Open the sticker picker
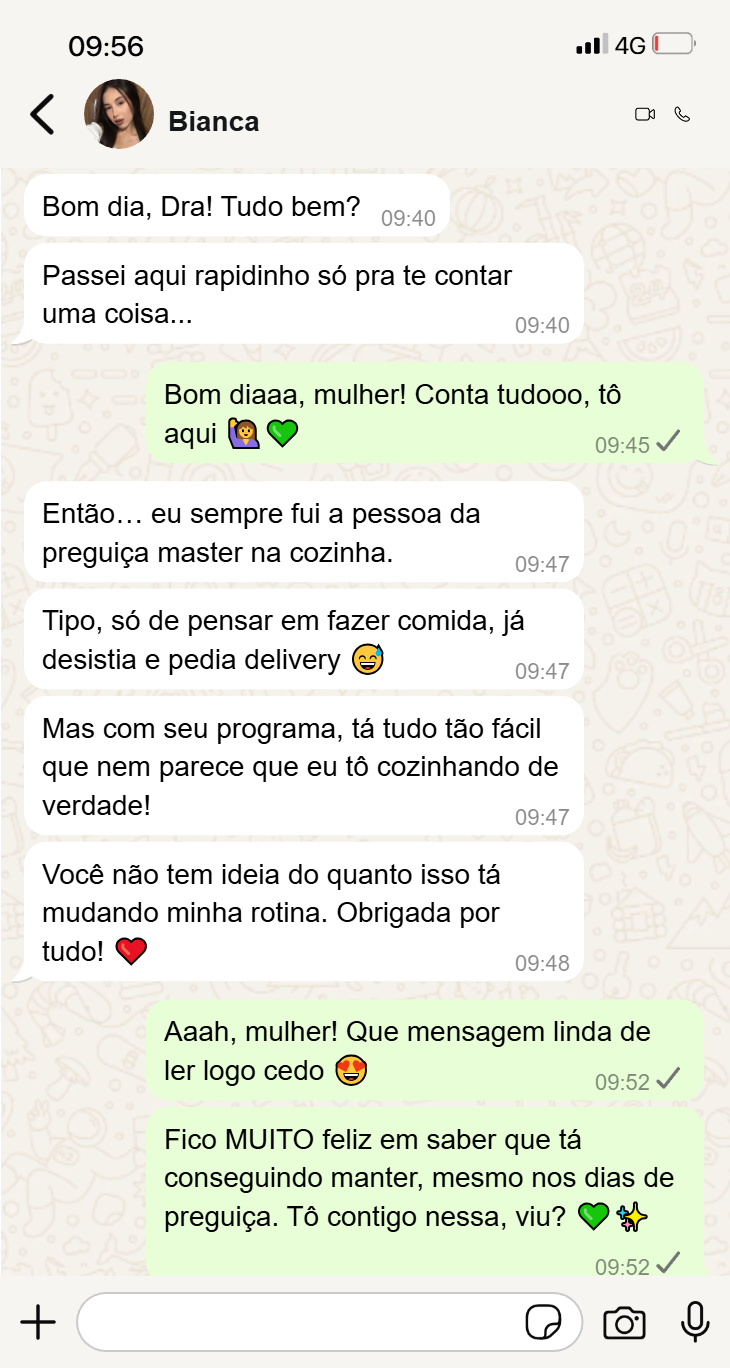 [x=543, y=1323]
